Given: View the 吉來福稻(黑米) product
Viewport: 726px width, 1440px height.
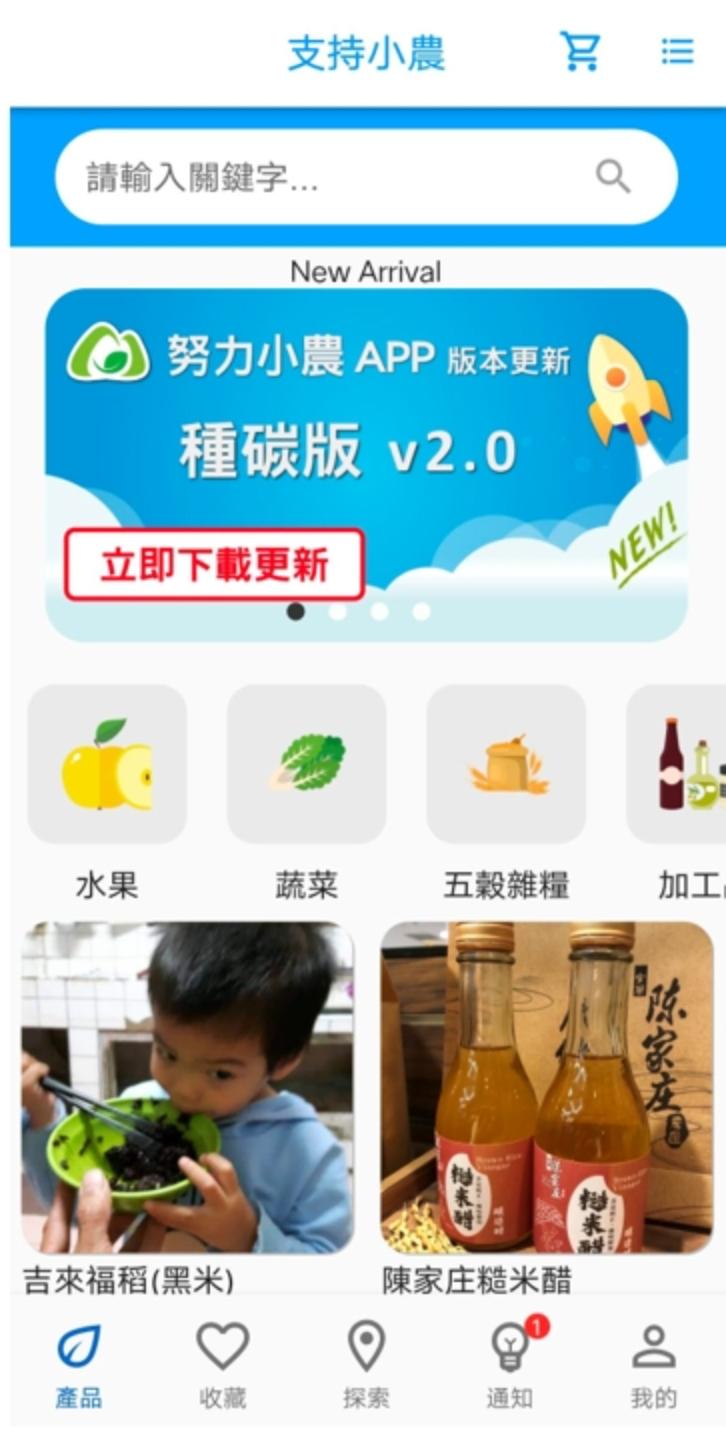Looking at the screenshot, I should coord(187,1088).
